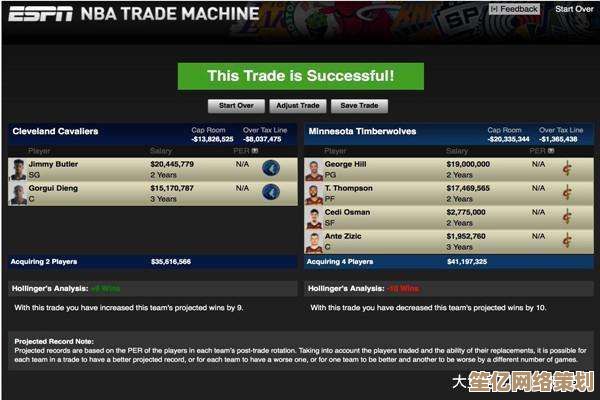
Task: Tap the Timberwolves icon beside Gorgui Dieng
Action: coord(270,191)
